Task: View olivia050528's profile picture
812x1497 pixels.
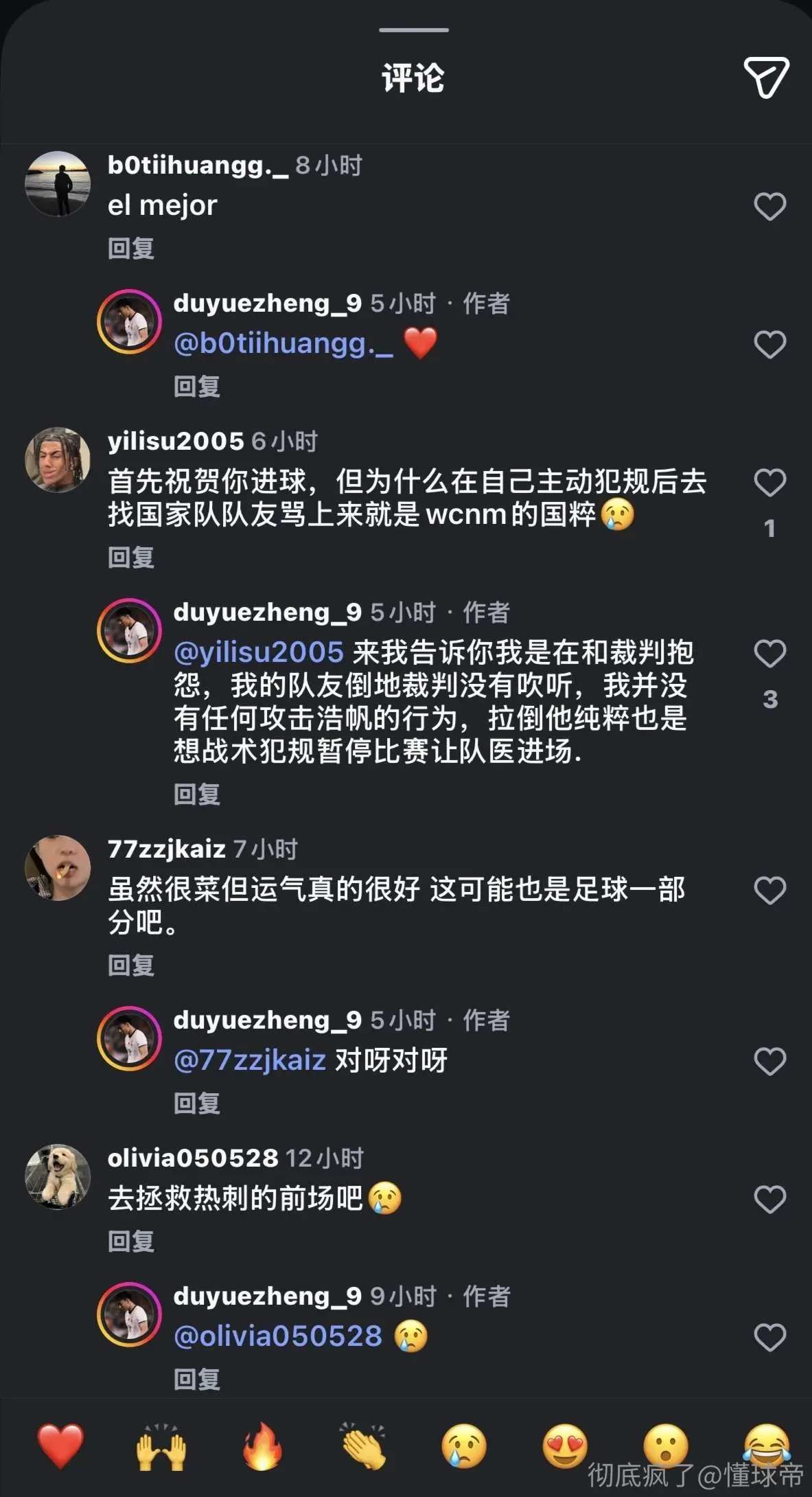Action: (x=58, y=1176)
